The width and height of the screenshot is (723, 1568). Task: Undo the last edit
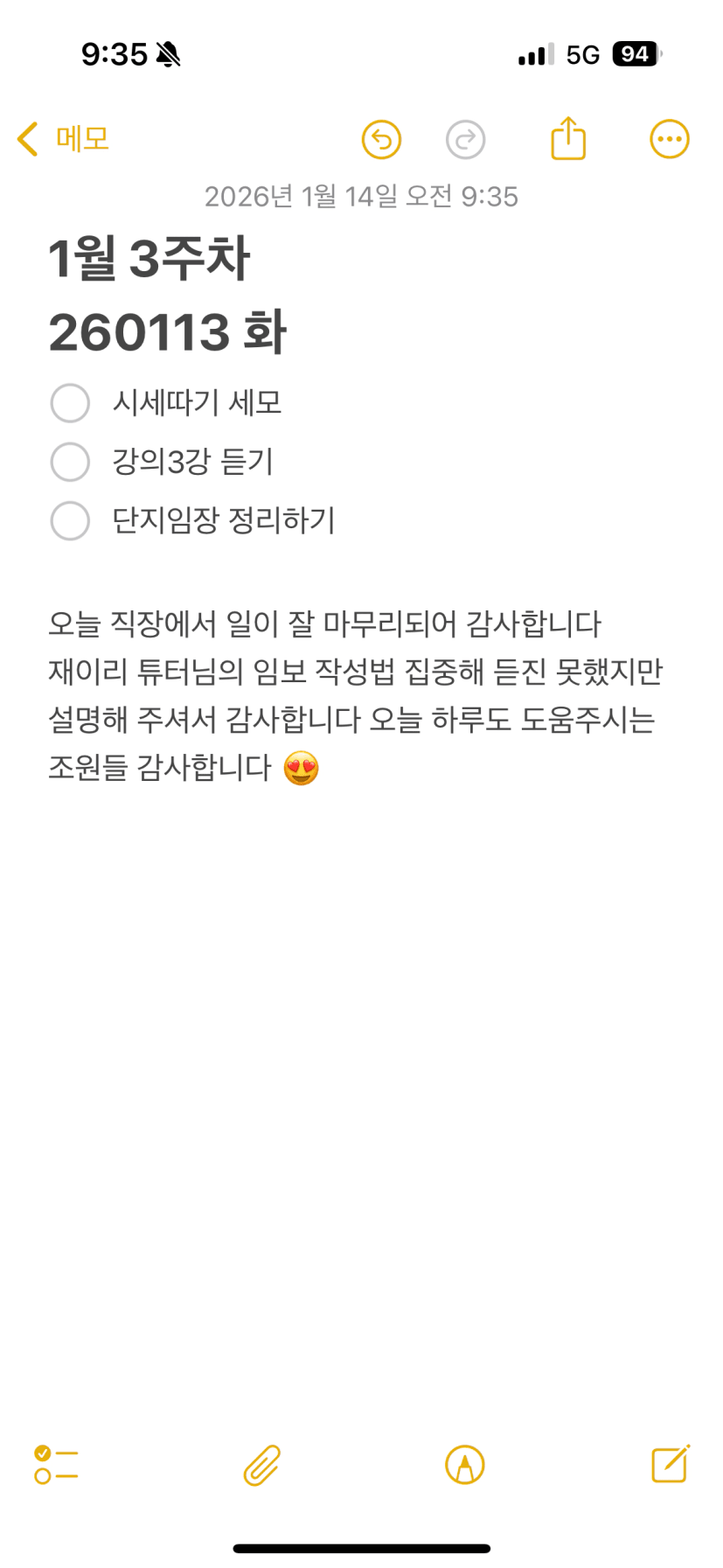381,139
